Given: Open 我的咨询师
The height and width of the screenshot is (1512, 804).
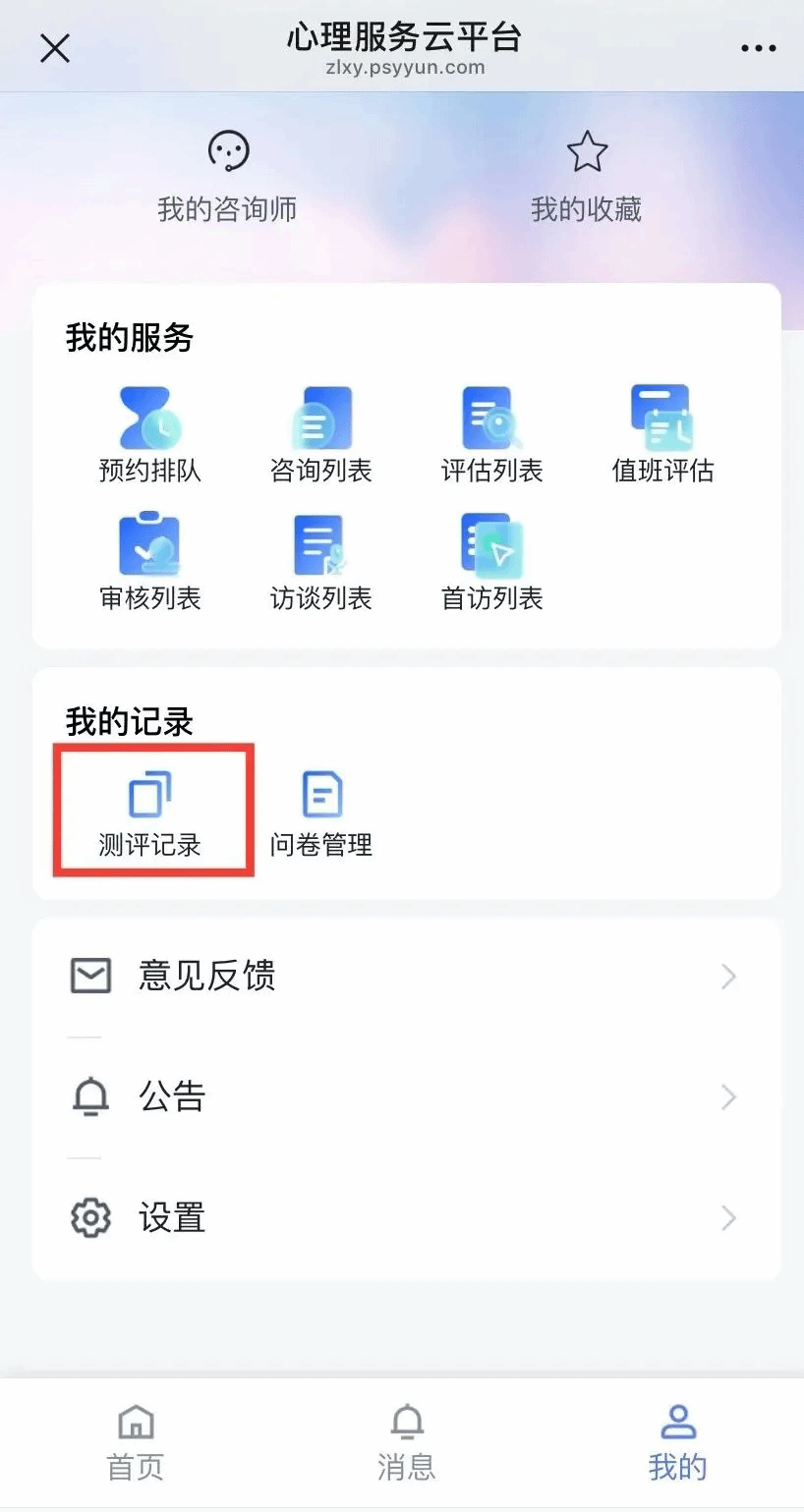Looking at the screenshot, I should [x=227, y=177].
